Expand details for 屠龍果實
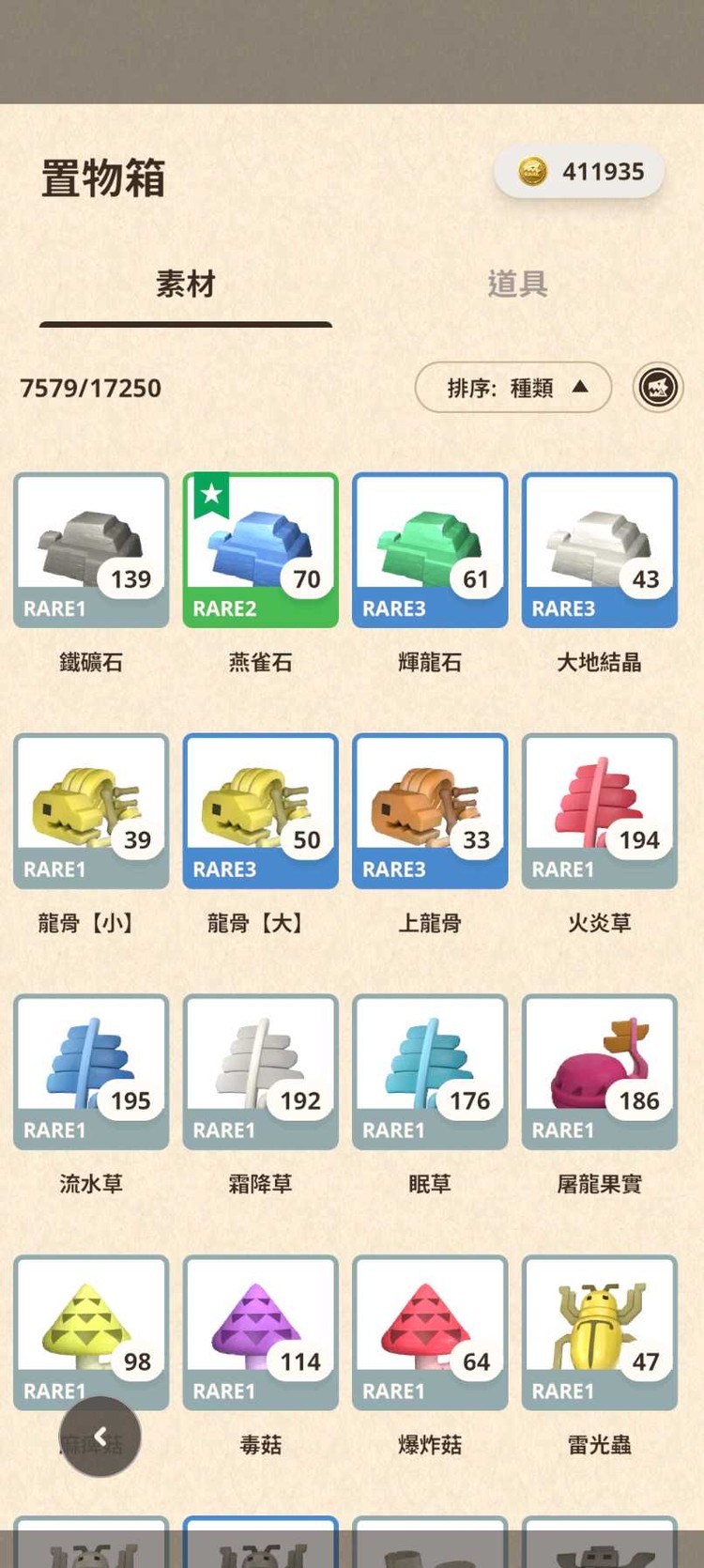 599,1070
